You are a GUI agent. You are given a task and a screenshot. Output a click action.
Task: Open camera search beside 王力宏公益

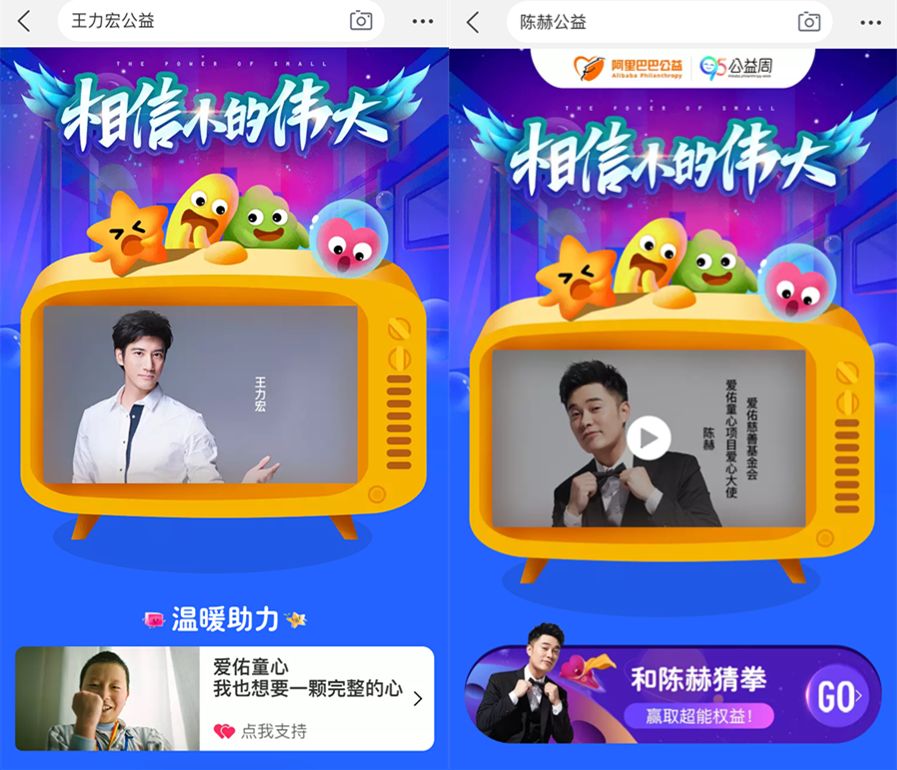[x=361, y=21]
